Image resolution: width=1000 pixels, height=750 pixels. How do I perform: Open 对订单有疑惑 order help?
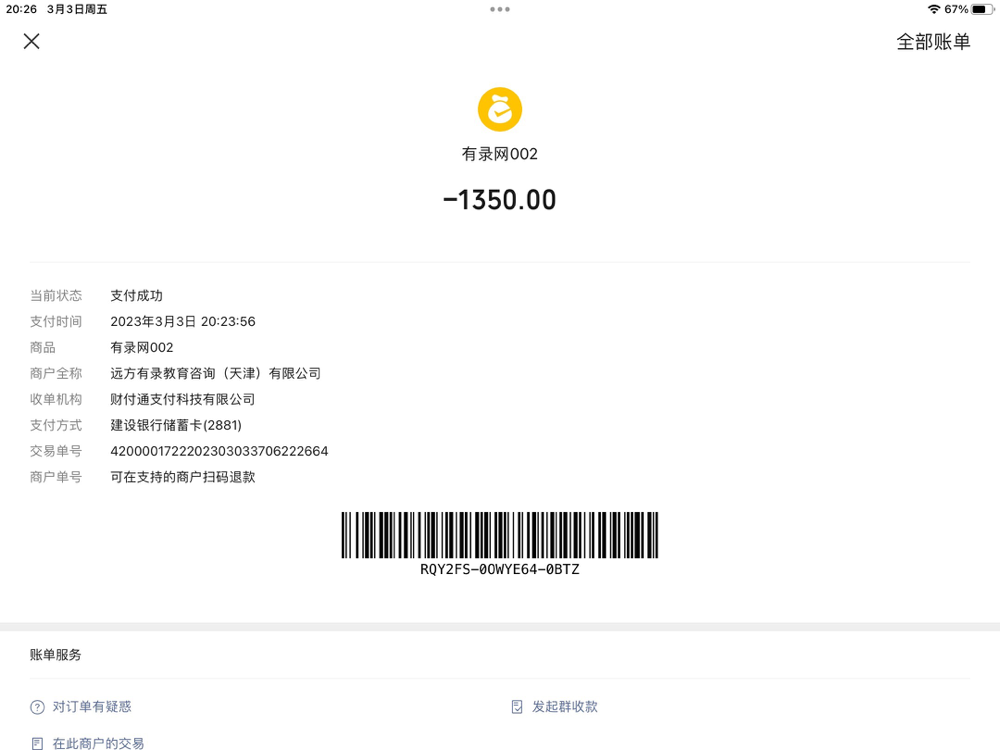tap(91, 706)
